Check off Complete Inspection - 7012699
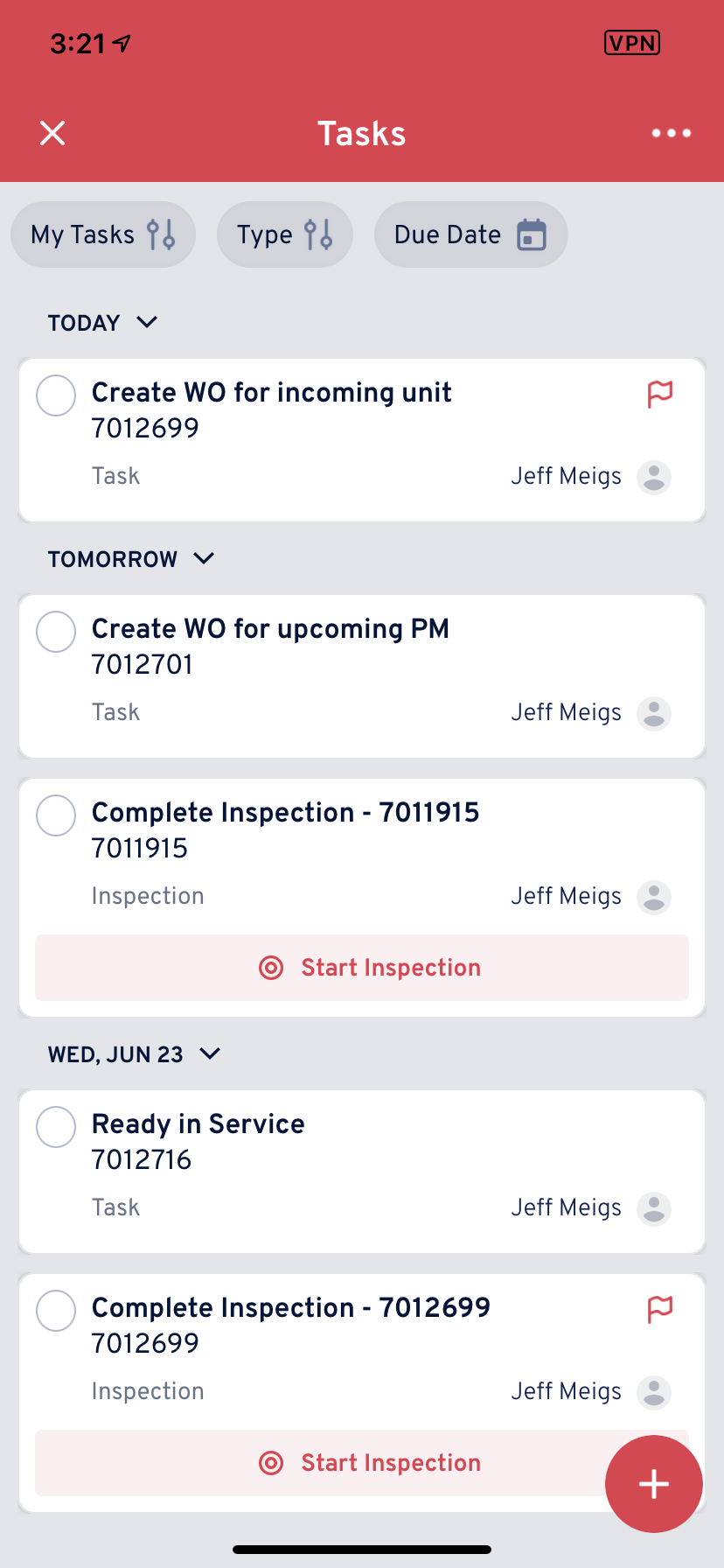The height and width of the screenshot is (1568, 724). pos(56,1311)
